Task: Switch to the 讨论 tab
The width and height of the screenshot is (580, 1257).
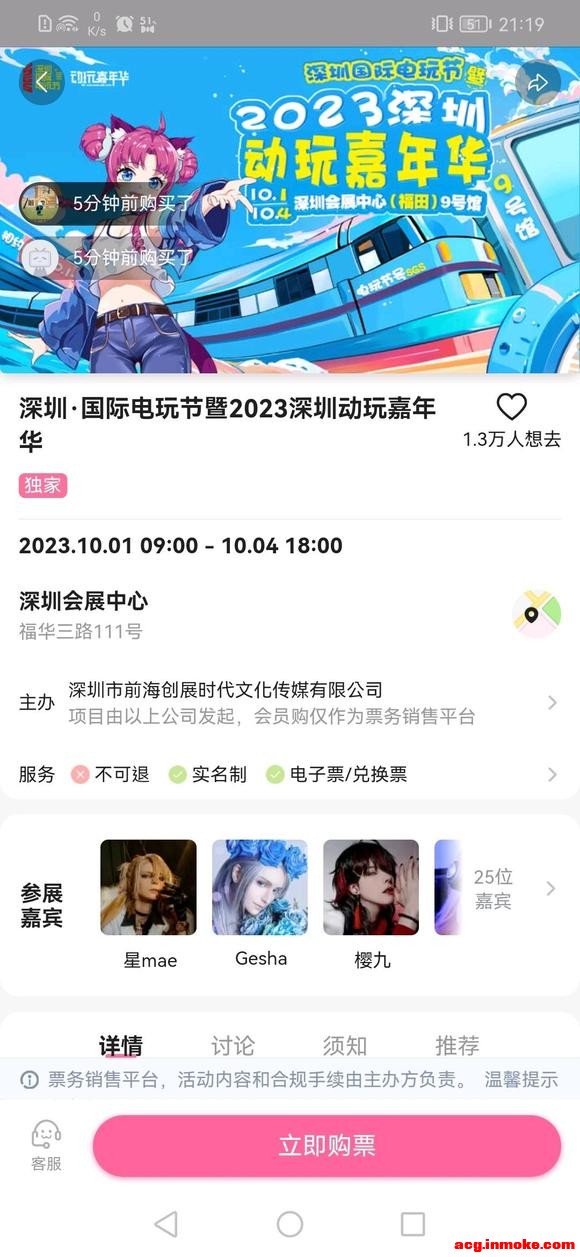Action: (x=233, y=1045)
